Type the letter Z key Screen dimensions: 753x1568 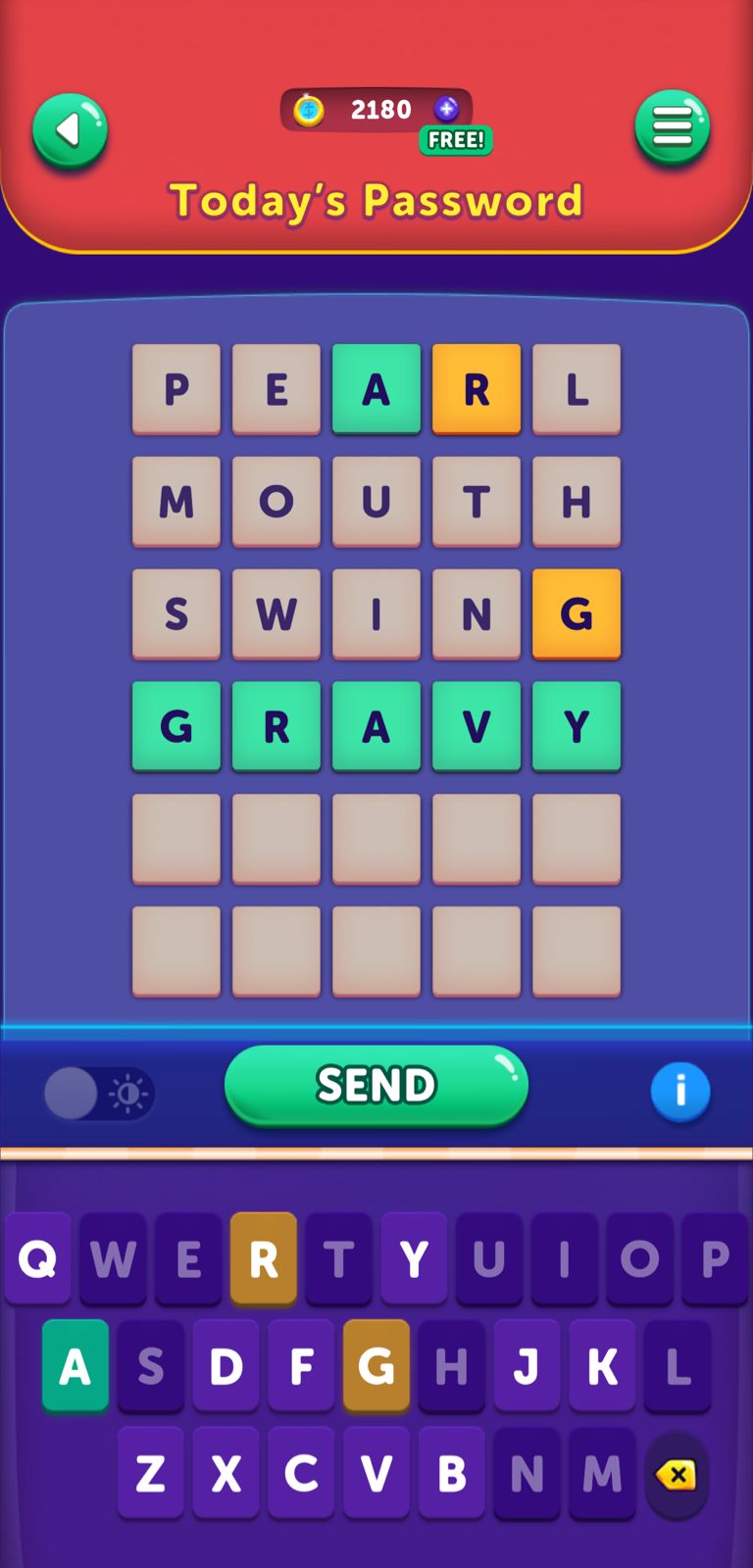tap(150, 1472)
